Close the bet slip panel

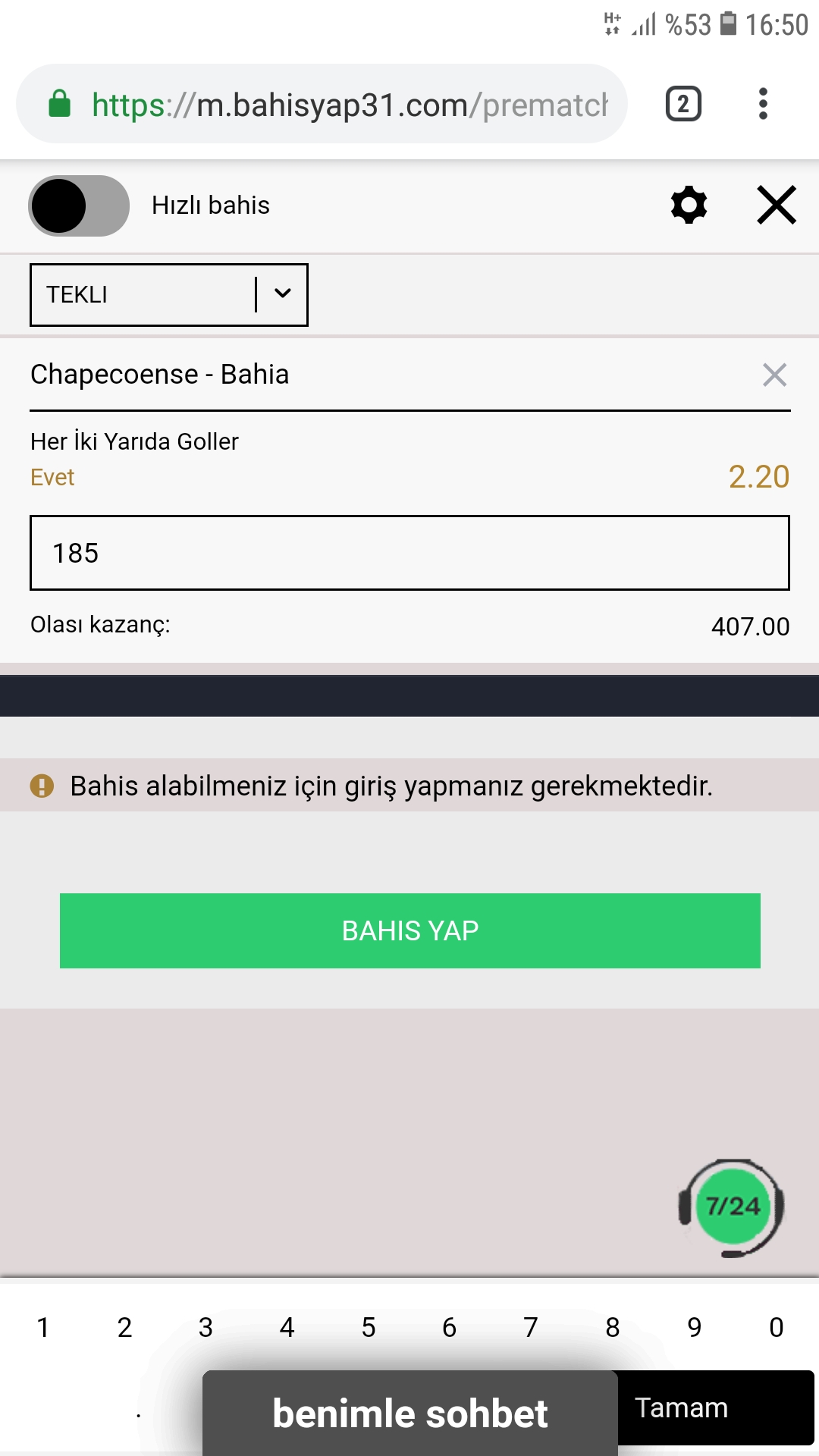coord(777,205)
